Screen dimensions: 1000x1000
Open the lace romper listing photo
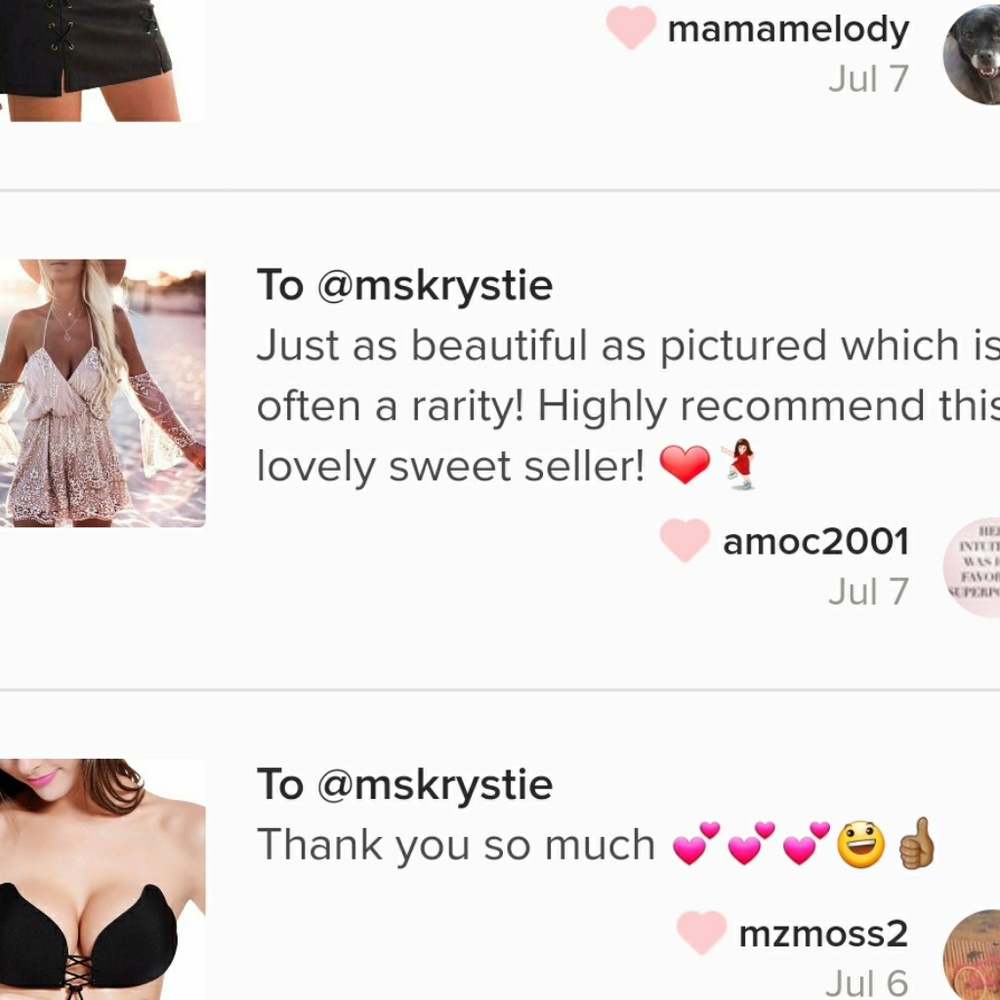click(x=102, y=393)
